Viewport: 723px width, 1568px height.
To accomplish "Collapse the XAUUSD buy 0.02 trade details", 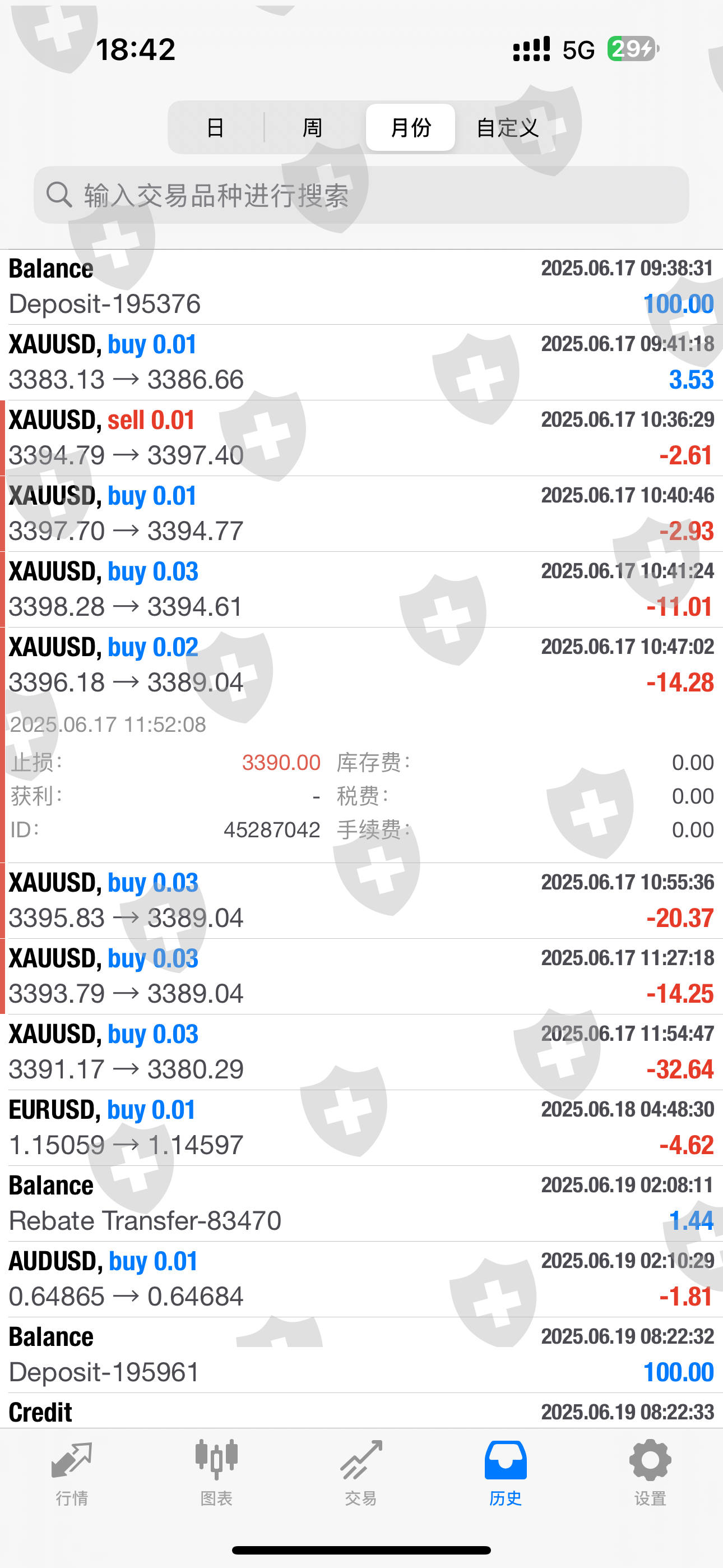I will tap(361, 665).
